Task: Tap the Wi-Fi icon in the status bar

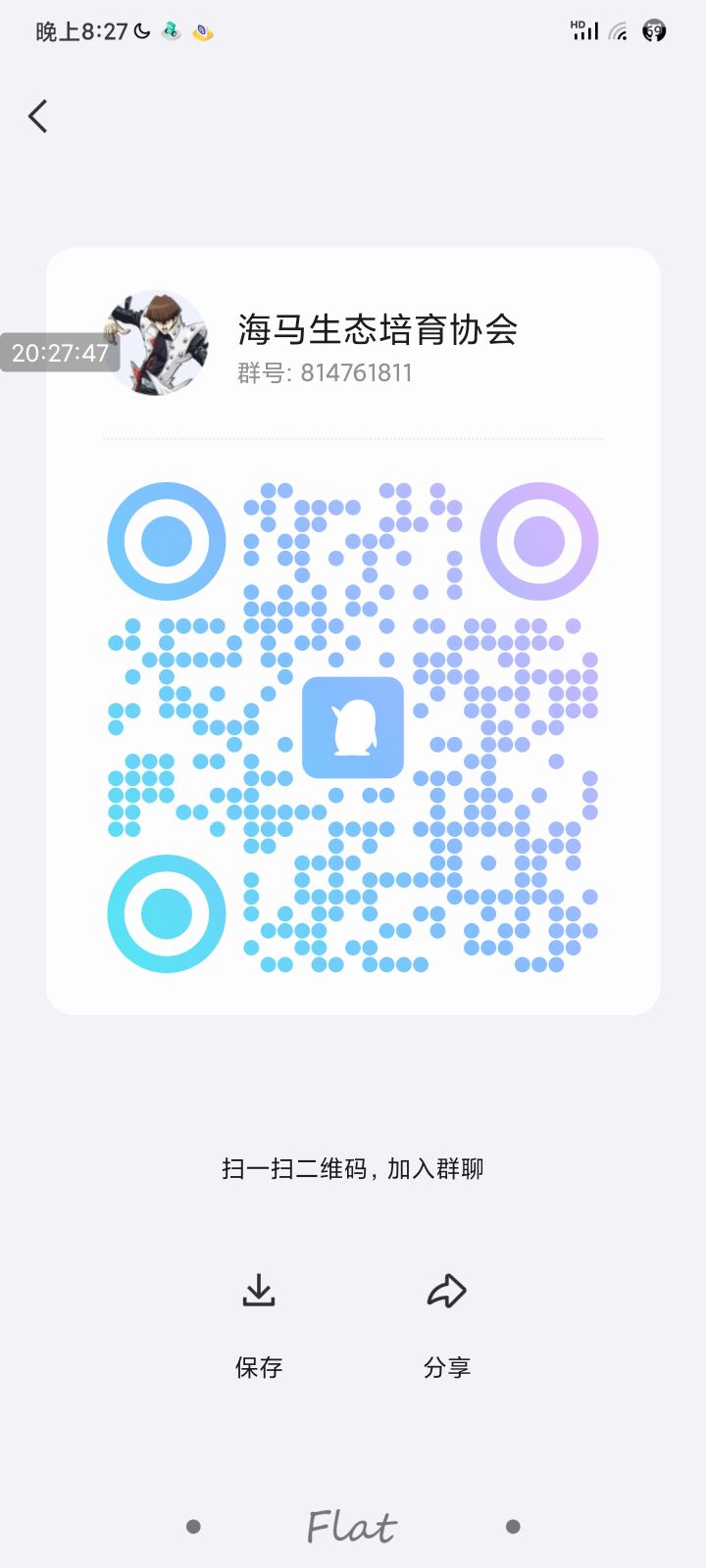Action: [x=618, y=30]
